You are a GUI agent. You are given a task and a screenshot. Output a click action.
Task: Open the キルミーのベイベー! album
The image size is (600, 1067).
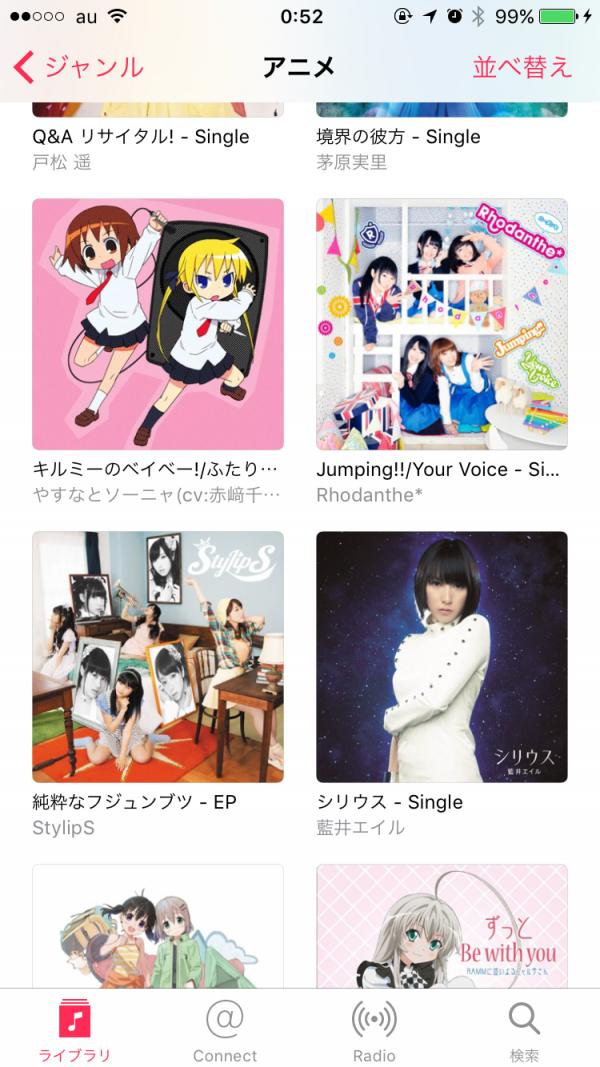(x=158, y=324)
